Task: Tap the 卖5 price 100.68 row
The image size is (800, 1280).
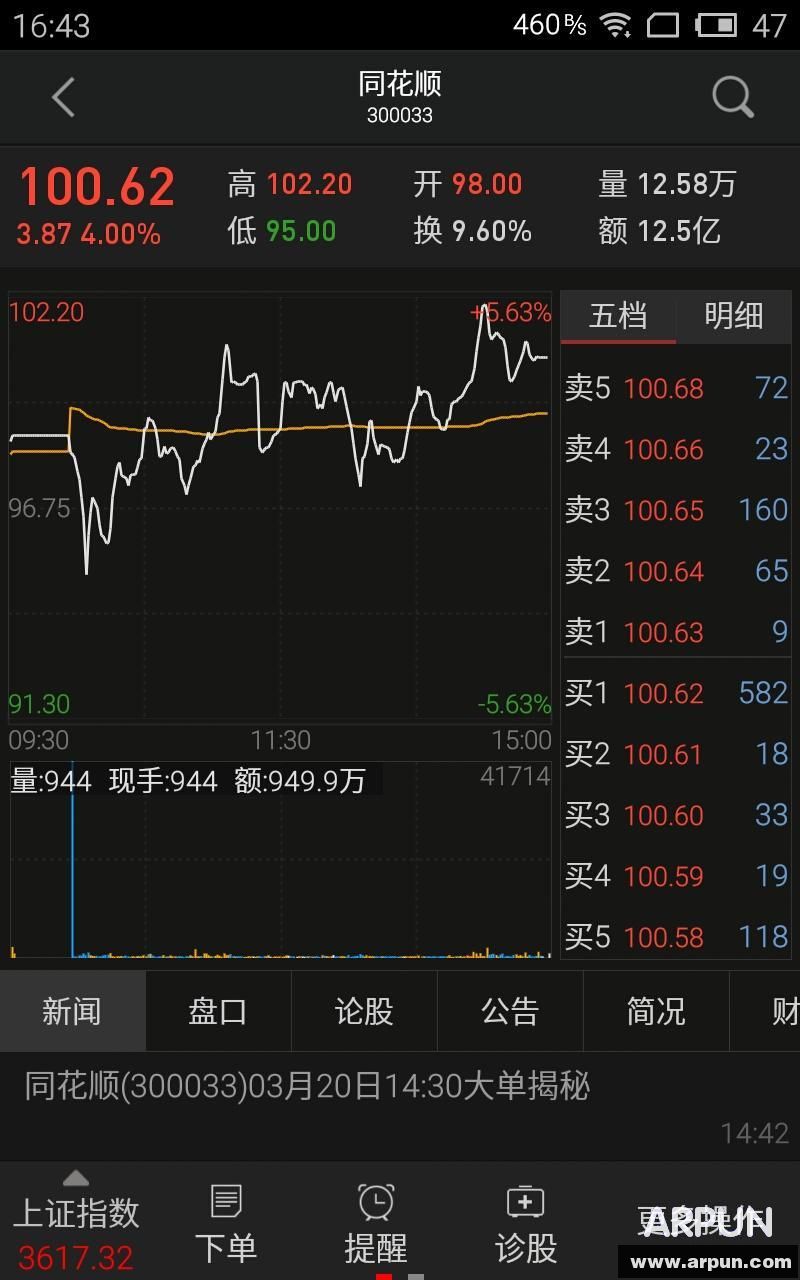Action: (676, 388)
